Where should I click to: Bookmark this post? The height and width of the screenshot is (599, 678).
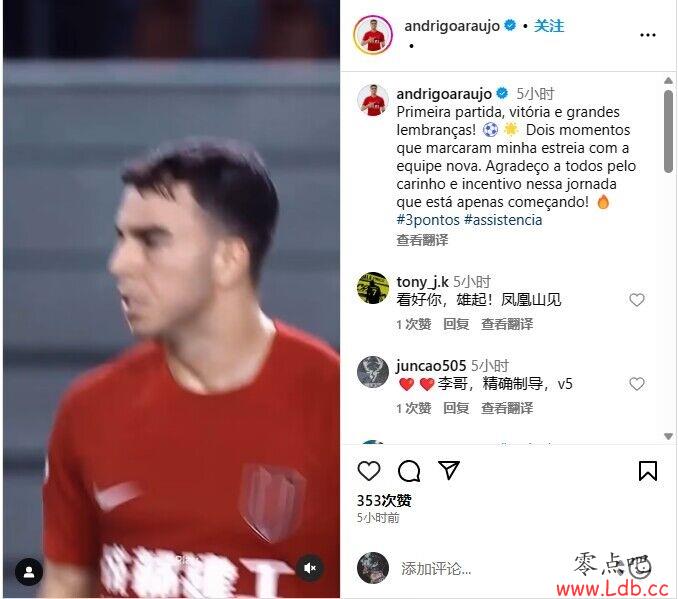tap(648, 471)
